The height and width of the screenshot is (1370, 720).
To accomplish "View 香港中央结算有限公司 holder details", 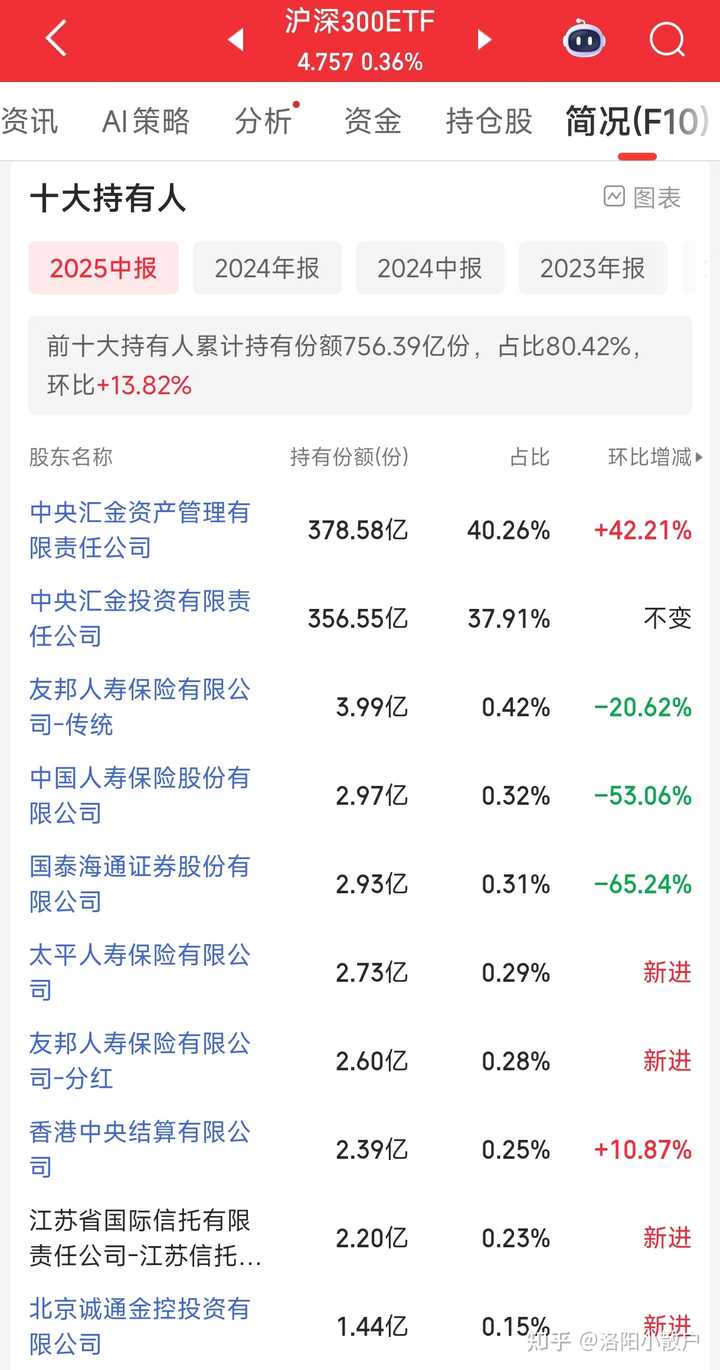I will click(x=140, y=1149).
